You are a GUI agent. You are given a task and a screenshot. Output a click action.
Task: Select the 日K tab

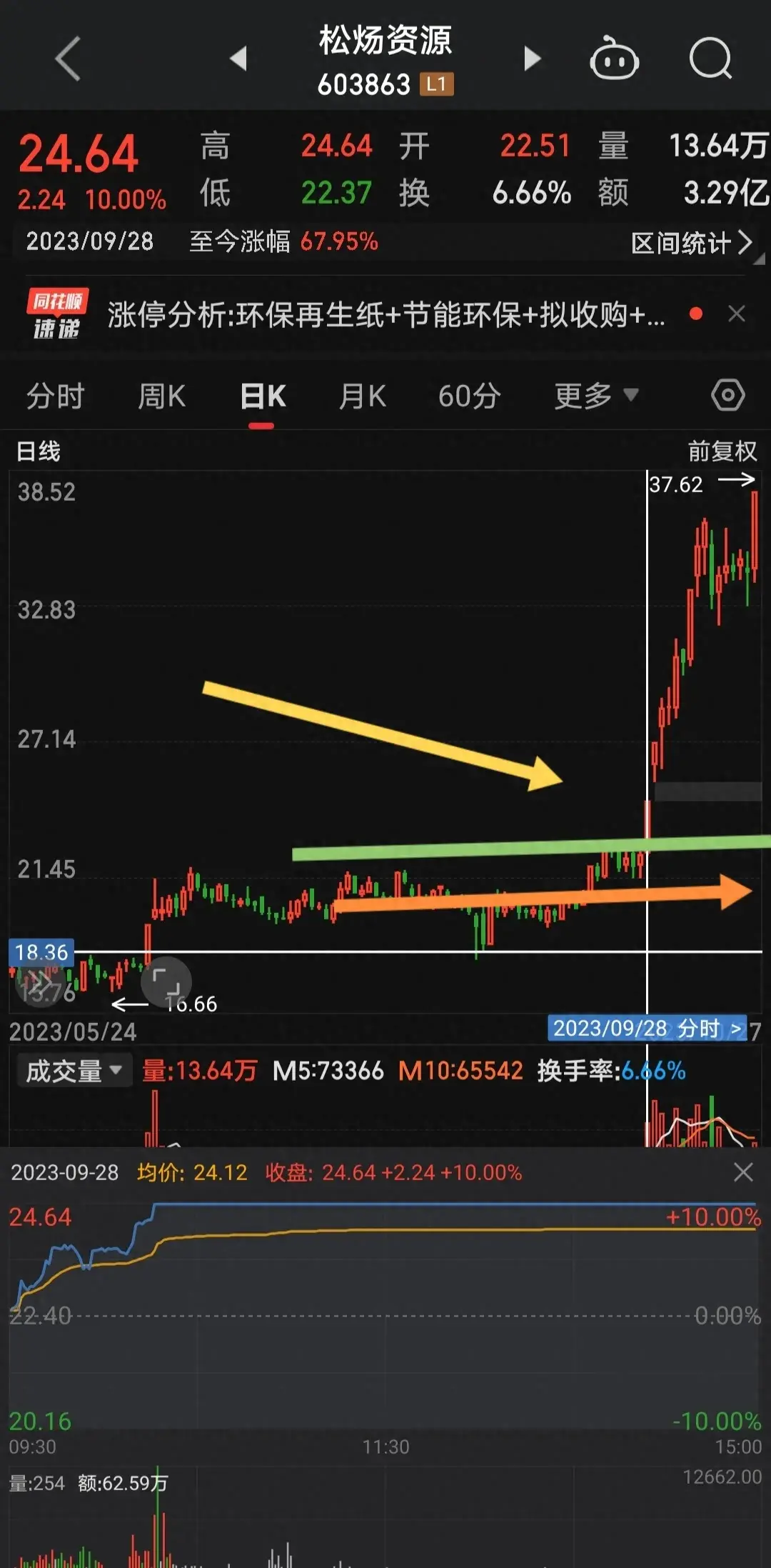[263, 396]
